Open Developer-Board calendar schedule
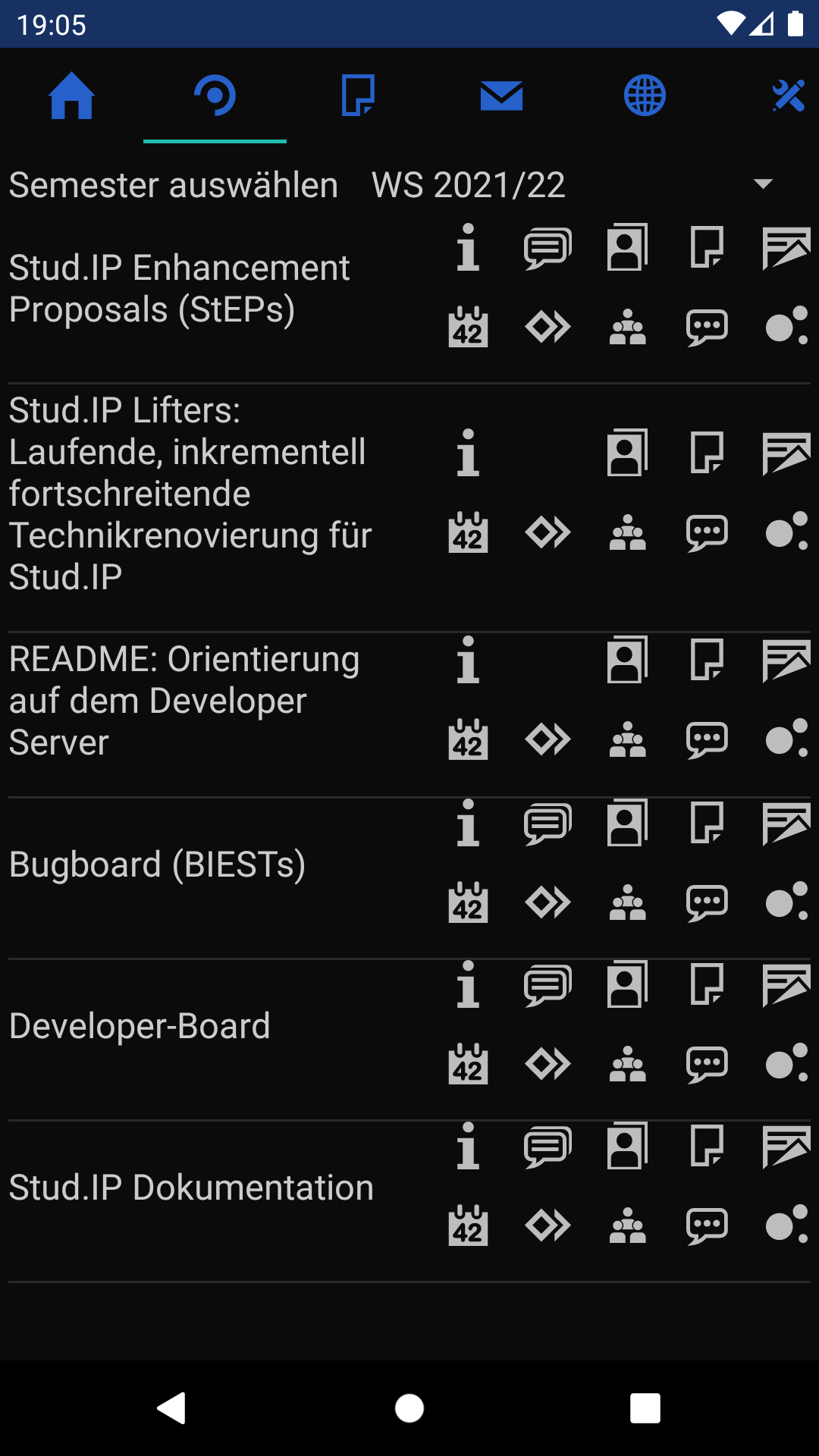 point(468,1065)
